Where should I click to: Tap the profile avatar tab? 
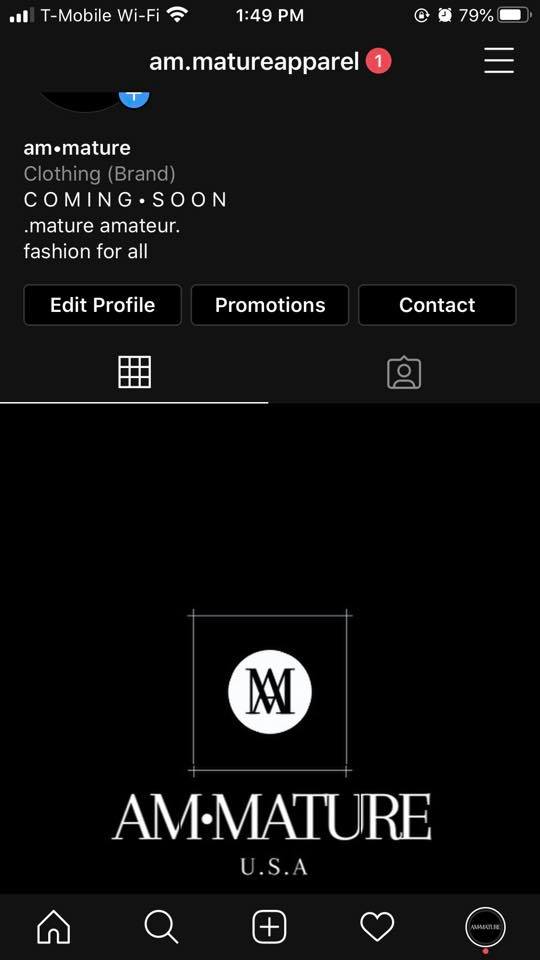tap(486, 928)
